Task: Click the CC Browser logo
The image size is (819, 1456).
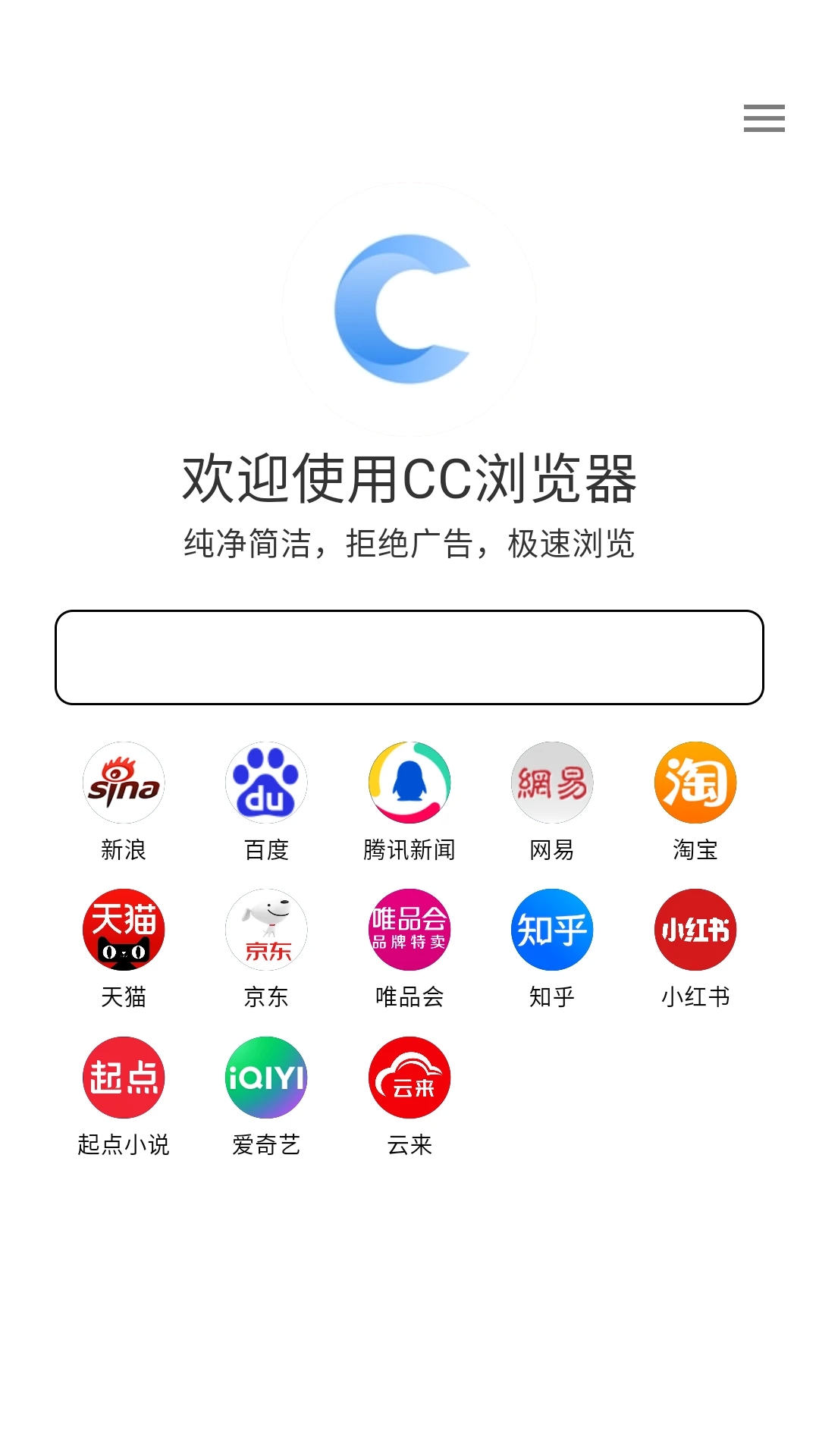Action: pyautogui.click(x=409, y=309)
